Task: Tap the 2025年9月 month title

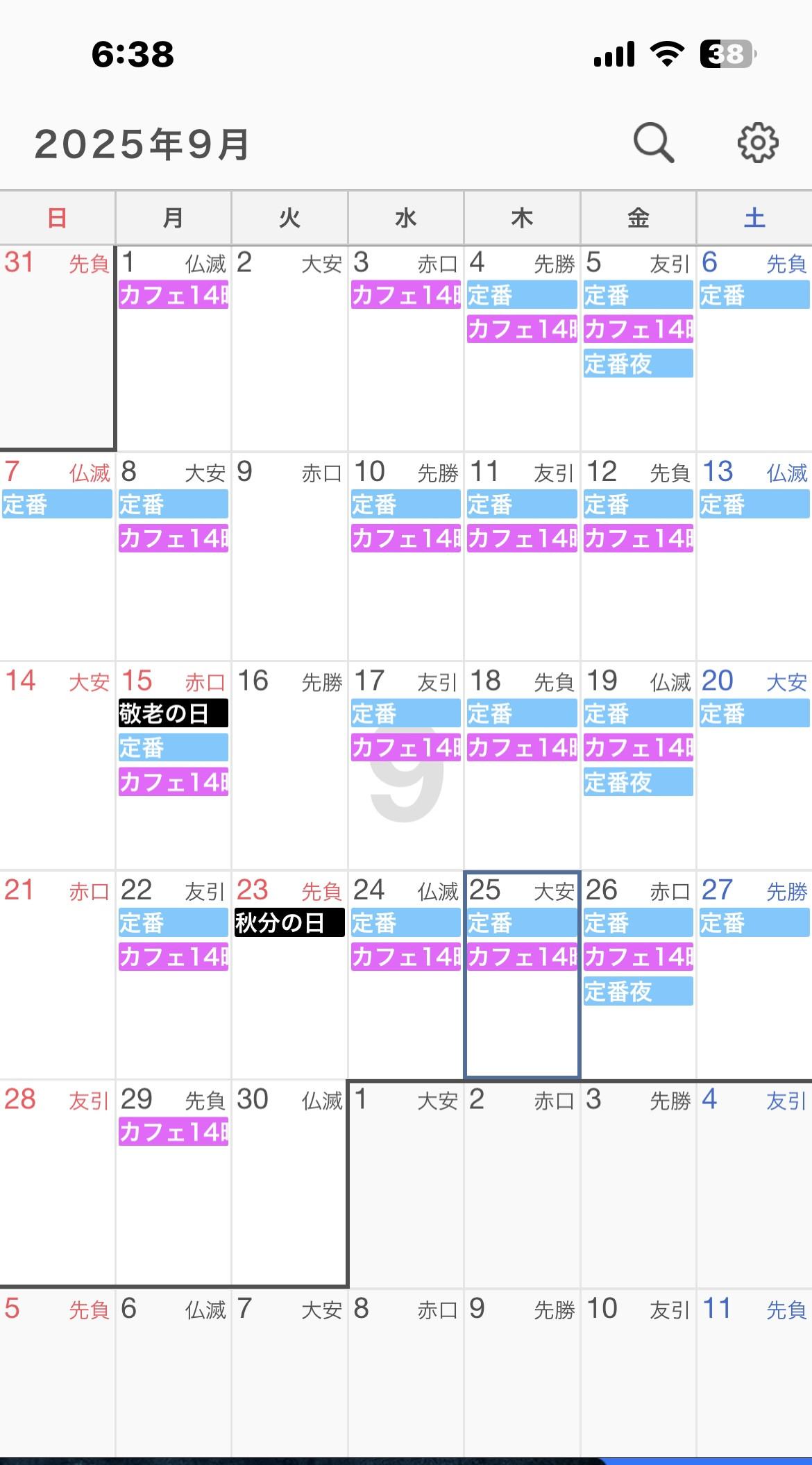Action: 142,144
